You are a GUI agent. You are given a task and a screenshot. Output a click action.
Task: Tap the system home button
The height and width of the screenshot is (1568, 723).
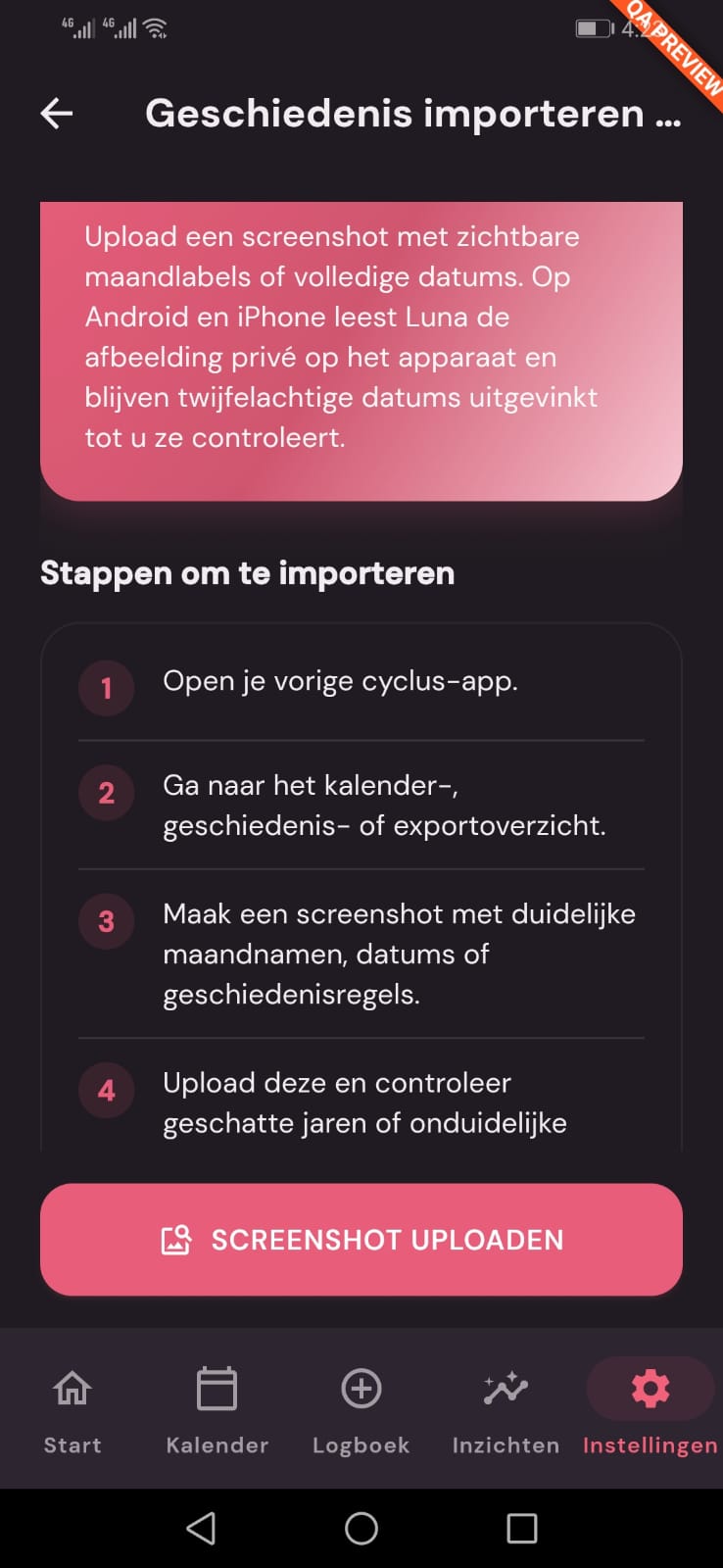tap(361, 1528)
